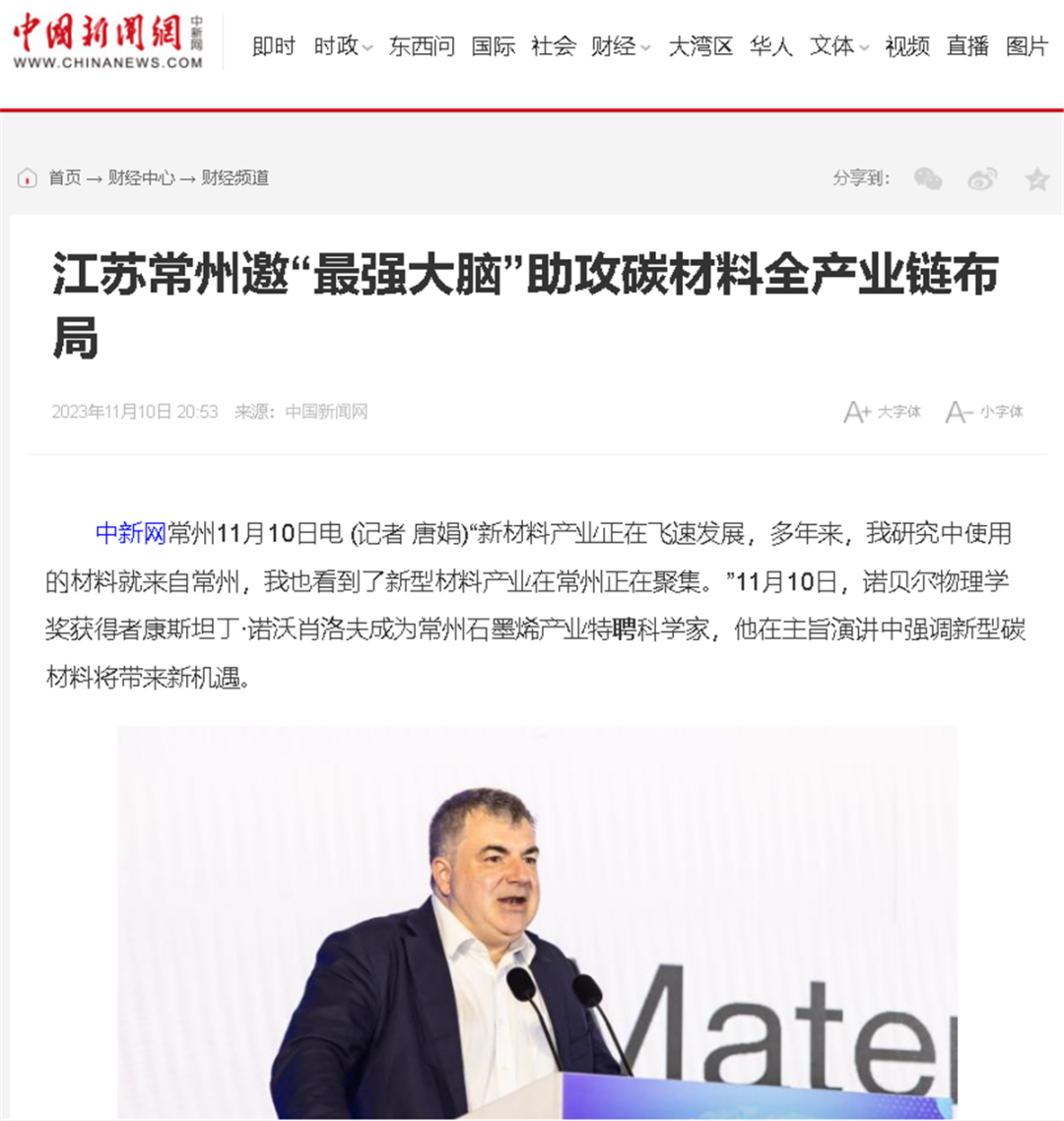1064x1121 pixels.
Task: Switch to the 视频 section
Action: click(906, 45)
